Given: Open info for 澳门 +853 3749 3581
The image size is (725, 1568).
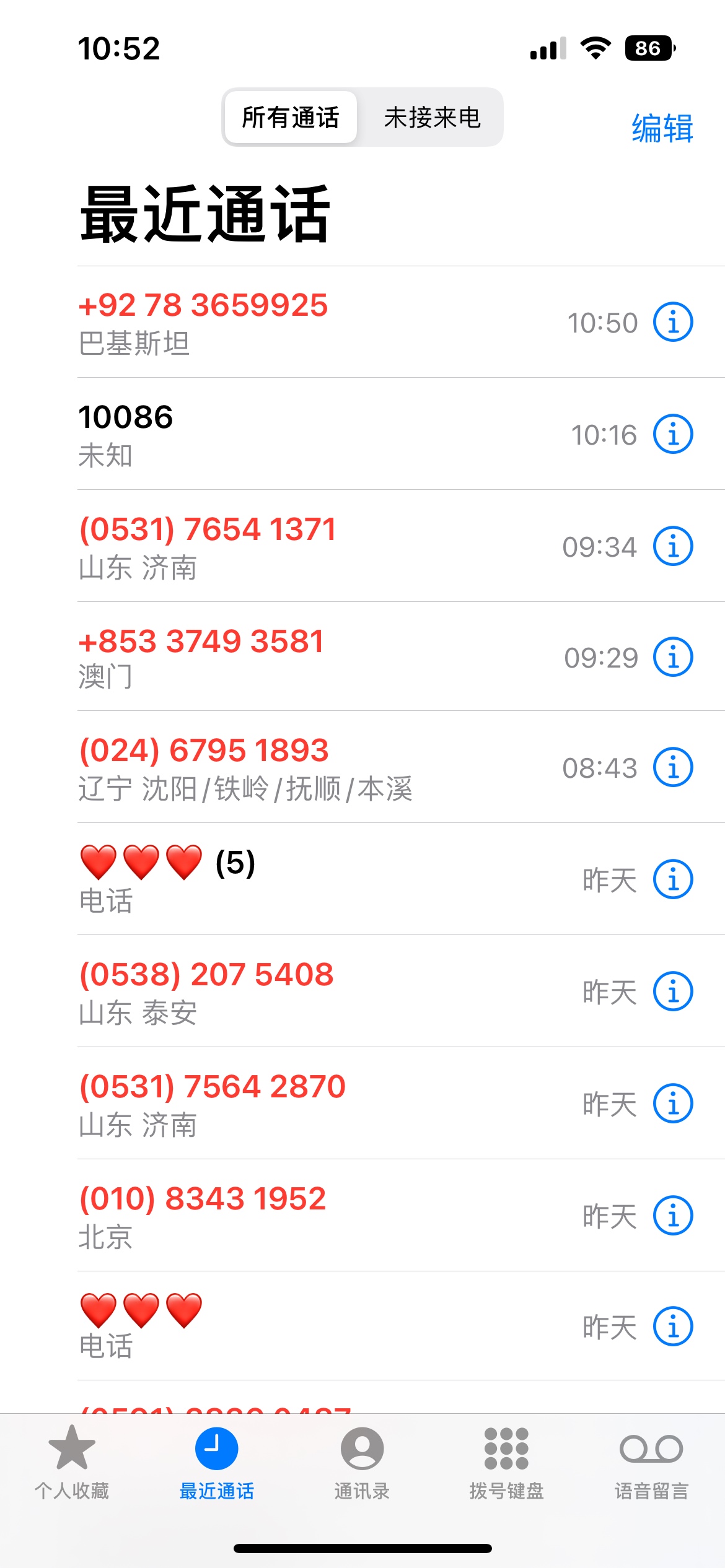Looking at the screenshot, I should click(673, 657).
